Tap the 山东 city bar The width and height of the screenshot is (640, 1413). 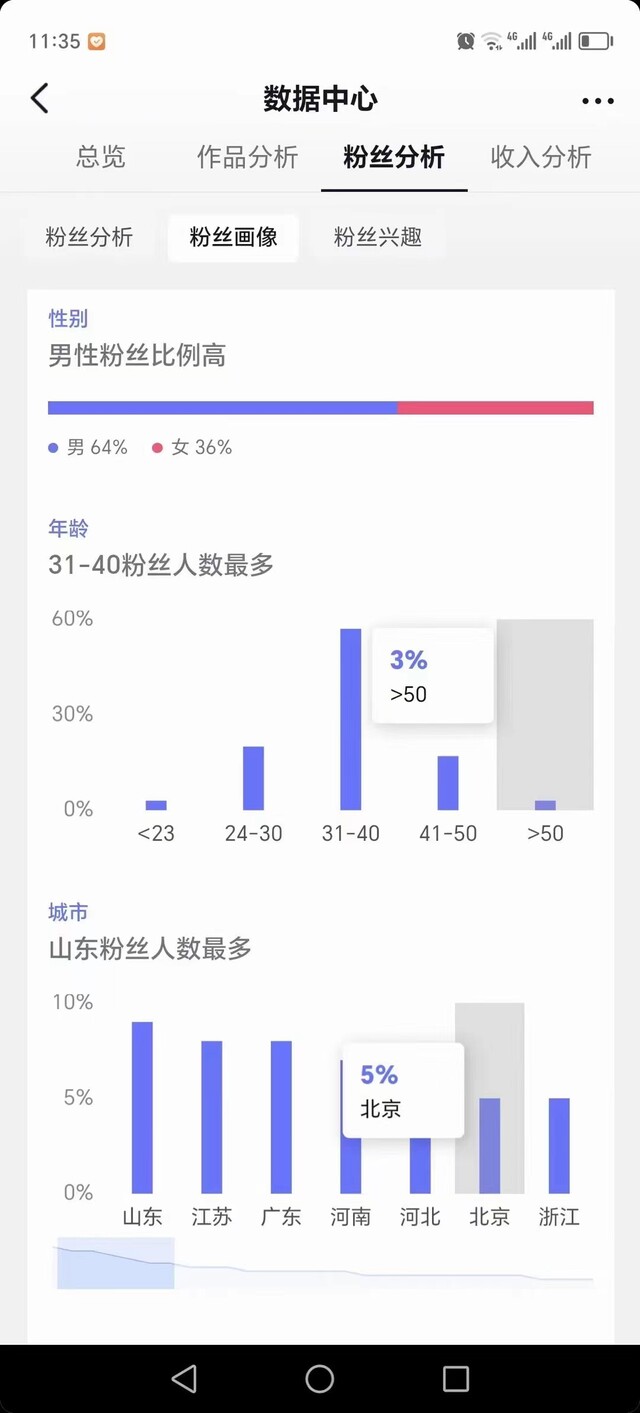(142, 1107)
